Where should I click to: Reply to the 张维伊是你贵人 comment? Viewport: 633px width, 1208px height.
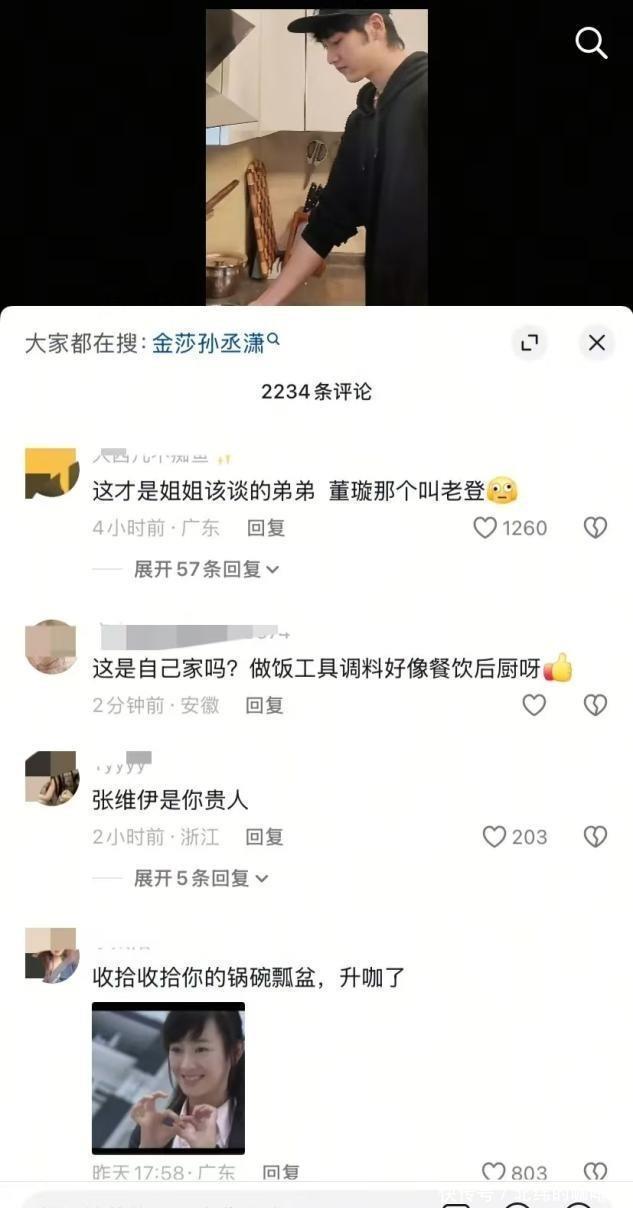point(265,837)
